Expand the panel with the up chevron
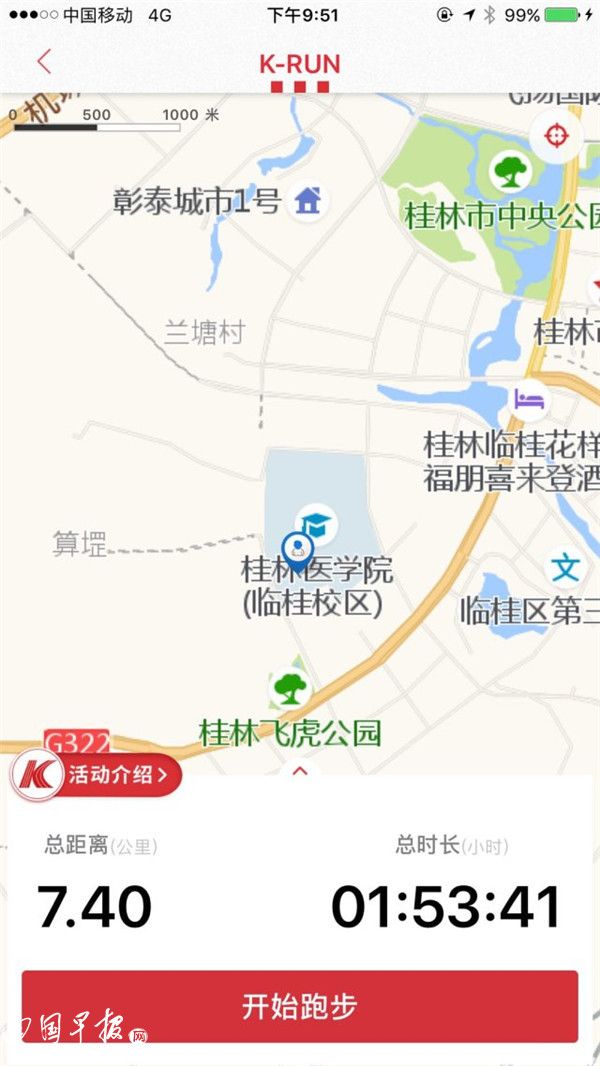 click(x=298, y=771)
